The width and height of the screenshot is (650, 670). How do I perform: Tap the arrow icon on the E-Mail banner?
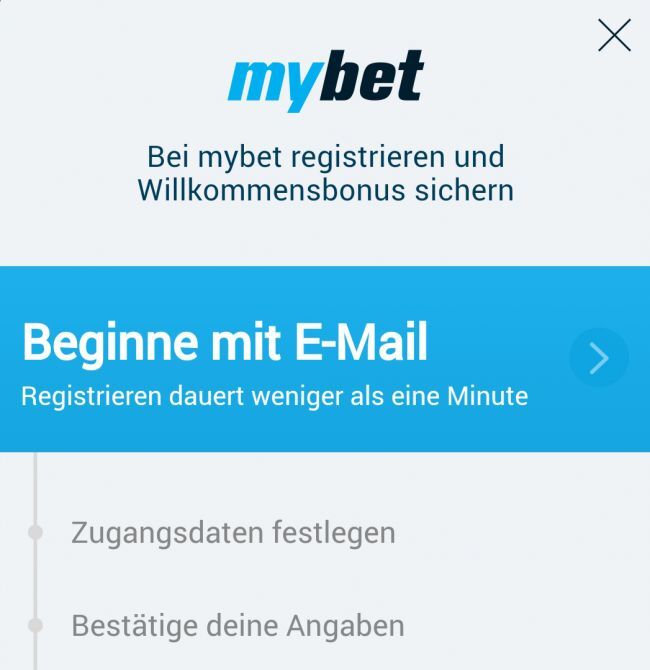[x=599, y=358]
